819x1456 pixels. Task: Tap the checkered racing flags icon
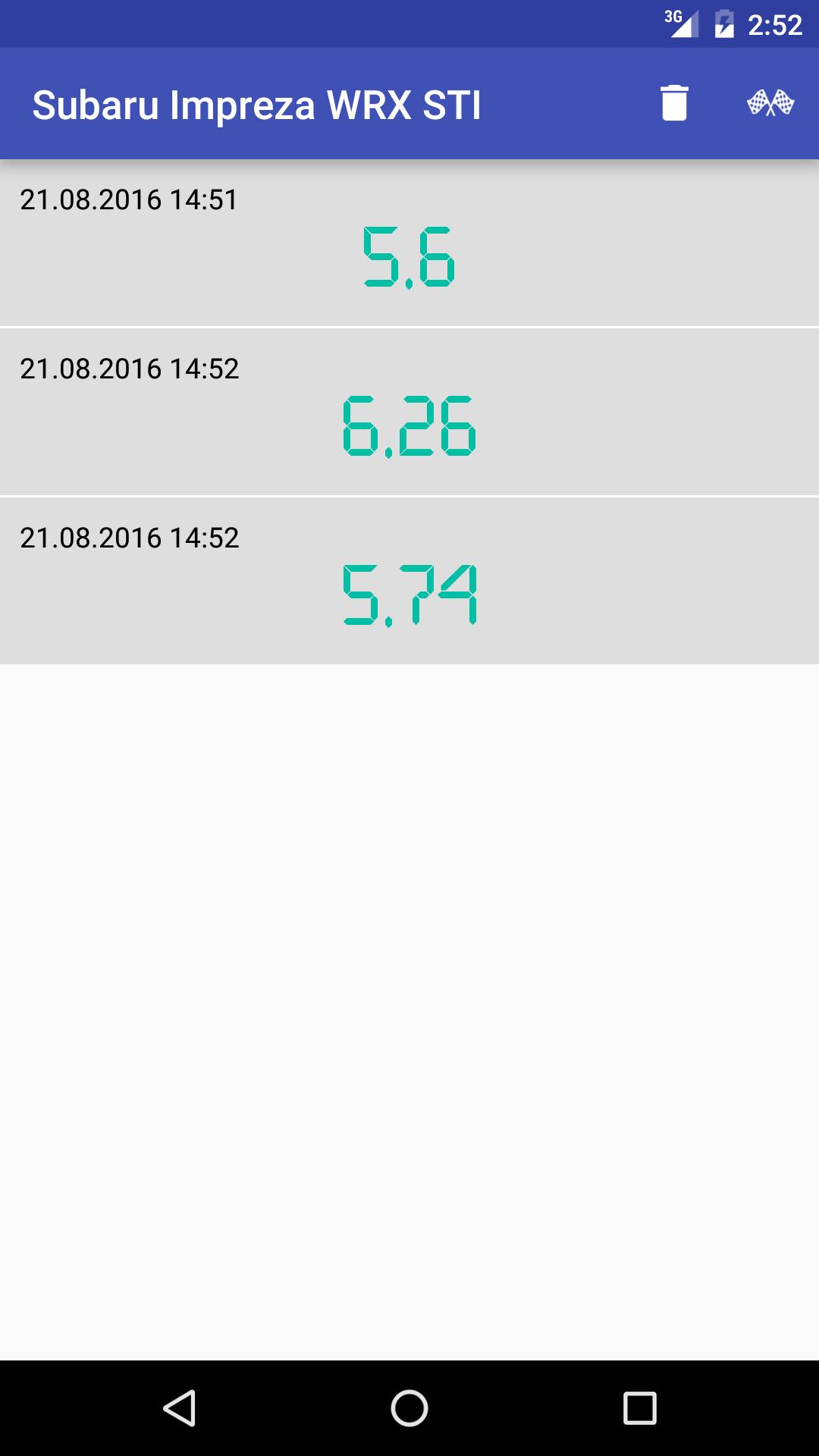[771, 105]
